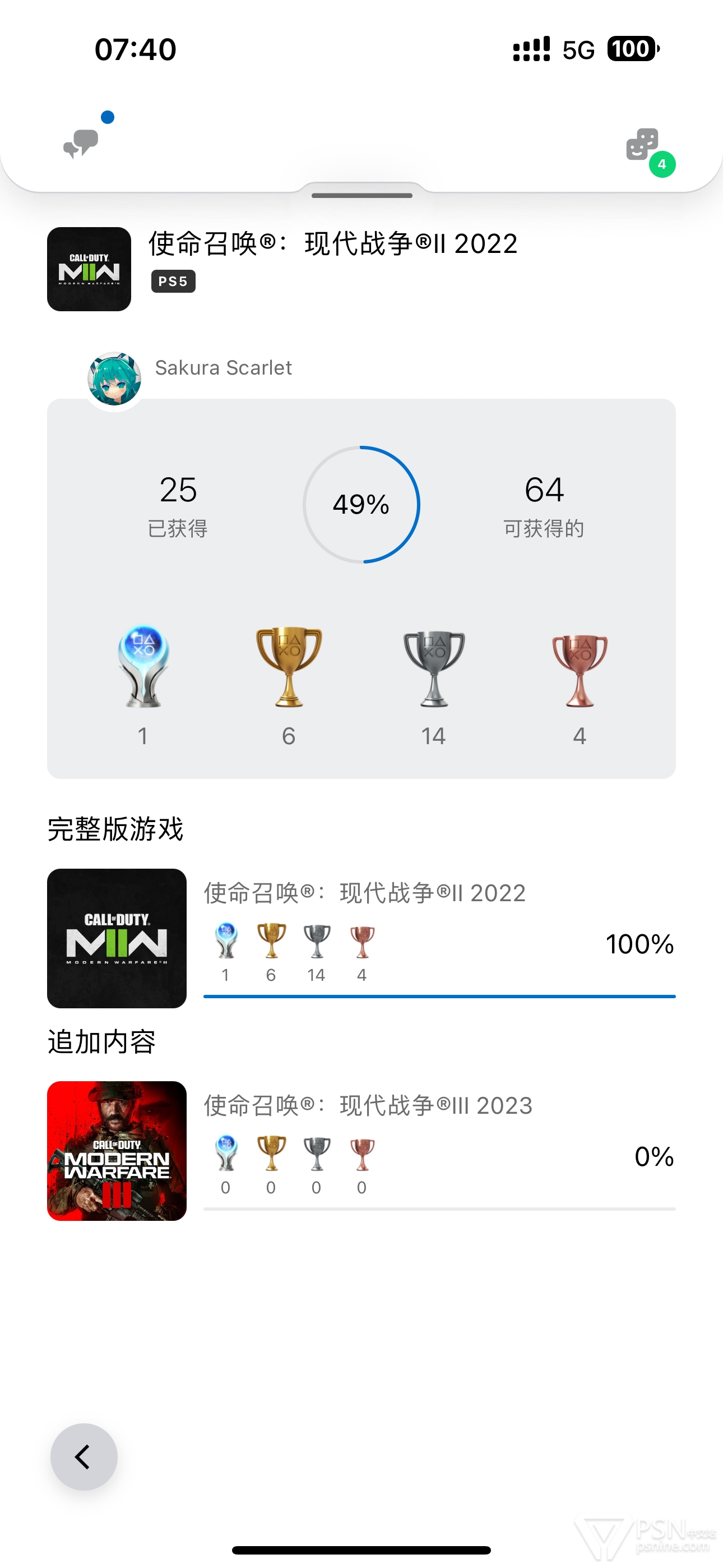Tap the bottom sheet drag handle
Screen dimensions: 723x1568
pos(361,195)
